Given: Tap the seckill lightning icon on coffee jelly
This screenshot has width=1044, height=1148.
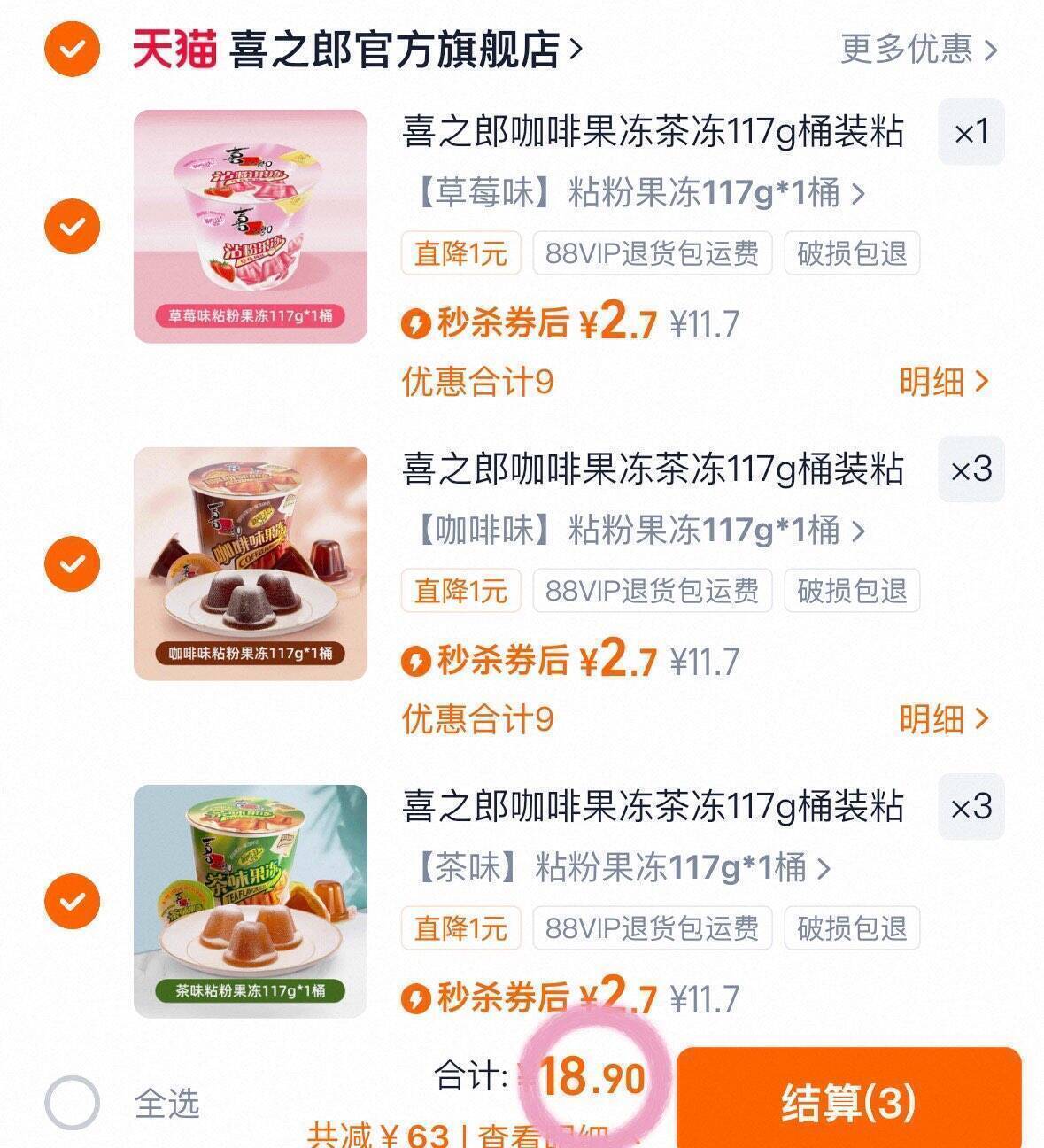Looking at the screenshot, I should [414, 660].
